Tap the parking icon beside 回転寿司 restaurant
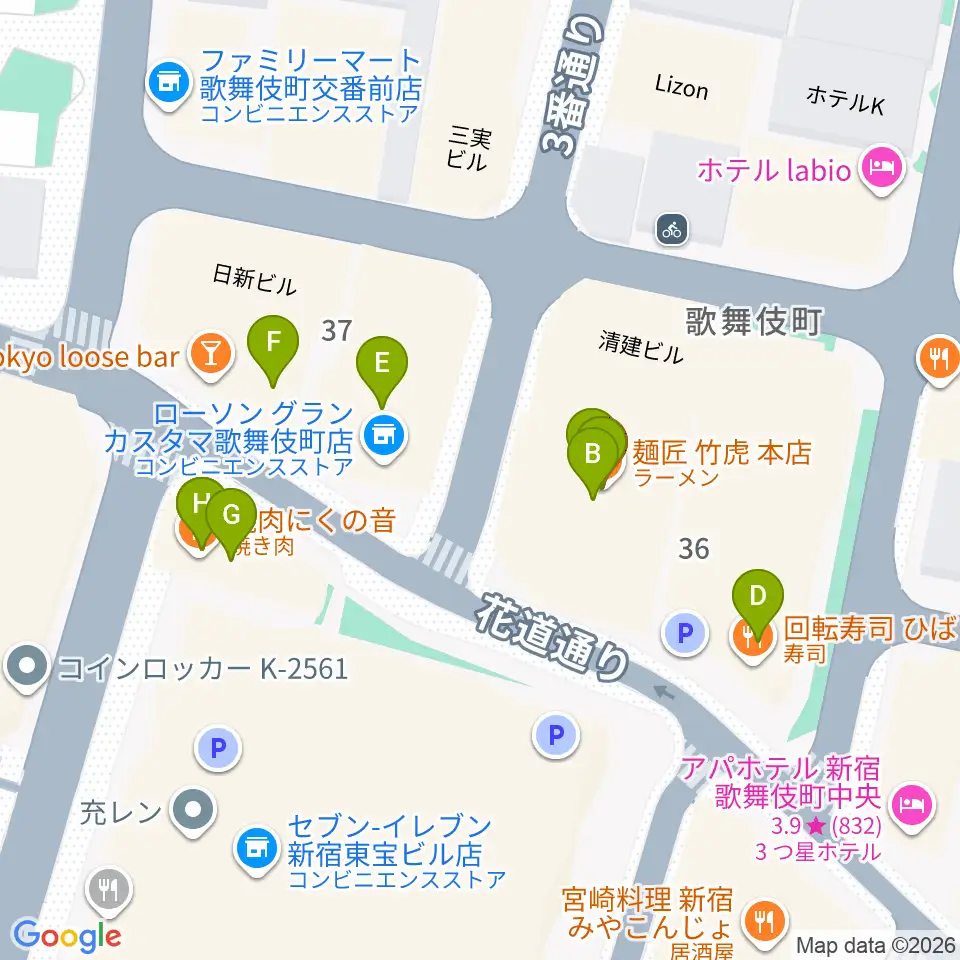This screenshot has width=960, height=960. click(684, 632)
